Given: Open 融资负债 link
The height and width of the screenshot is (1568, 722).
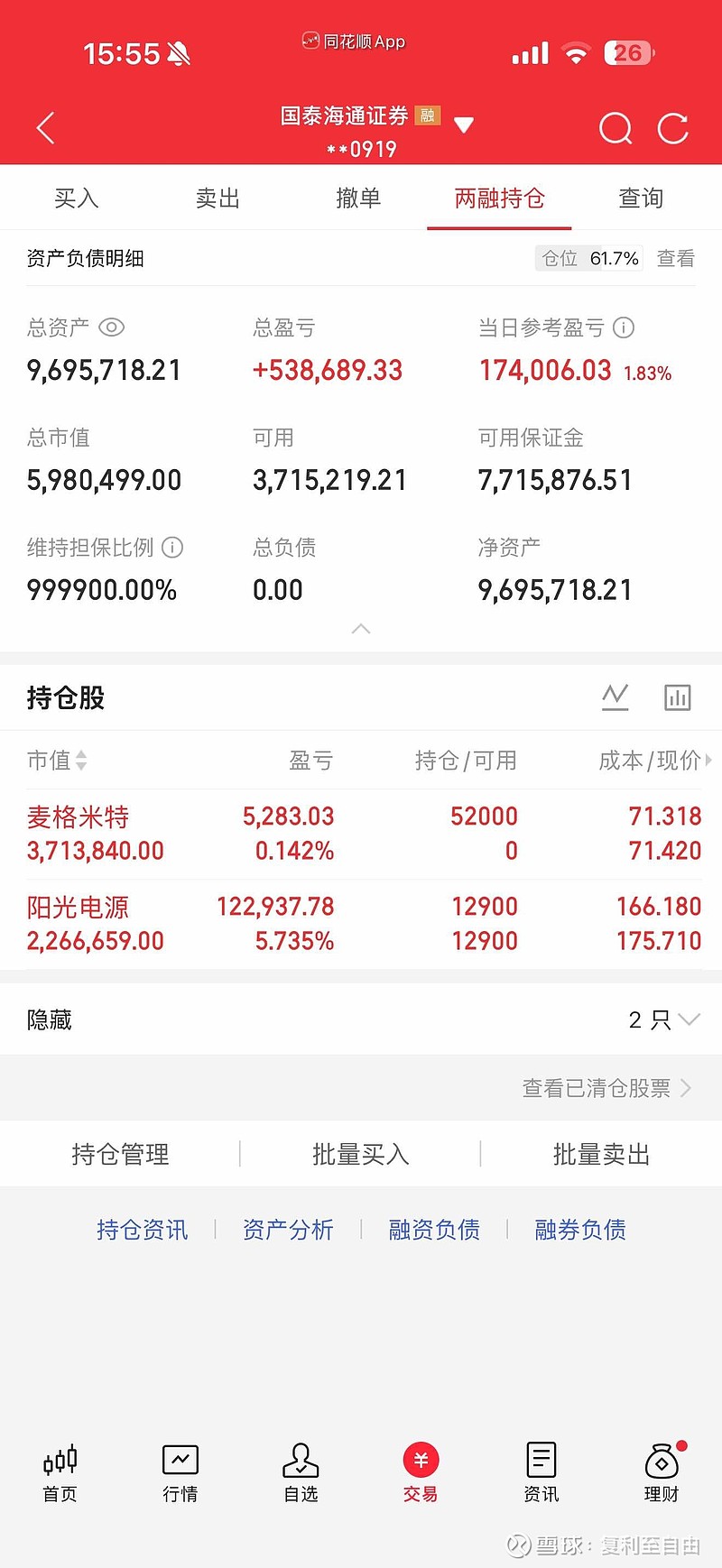Looking at the screenshot, I should pos(434,1230).
